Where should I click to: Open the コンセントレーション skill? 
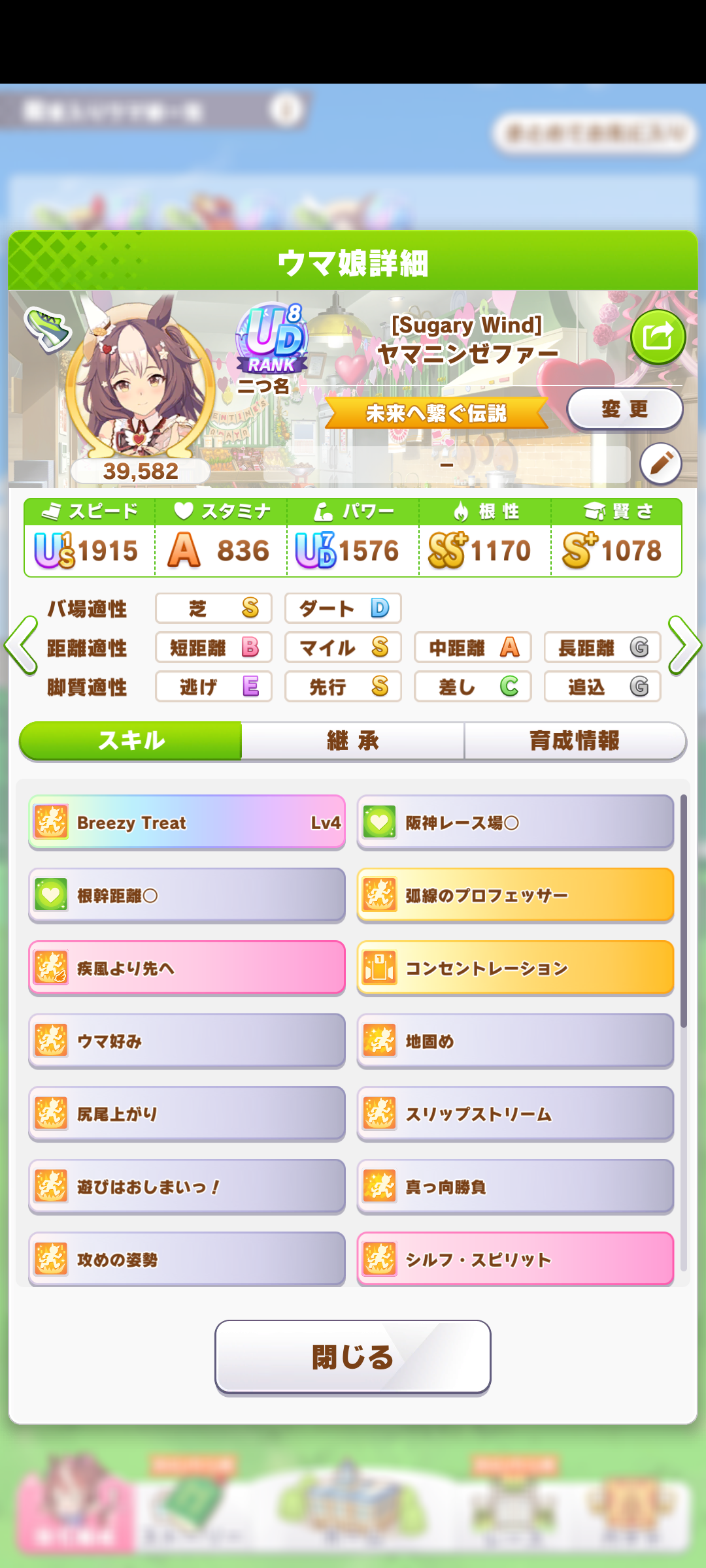[x=515, y=968]
